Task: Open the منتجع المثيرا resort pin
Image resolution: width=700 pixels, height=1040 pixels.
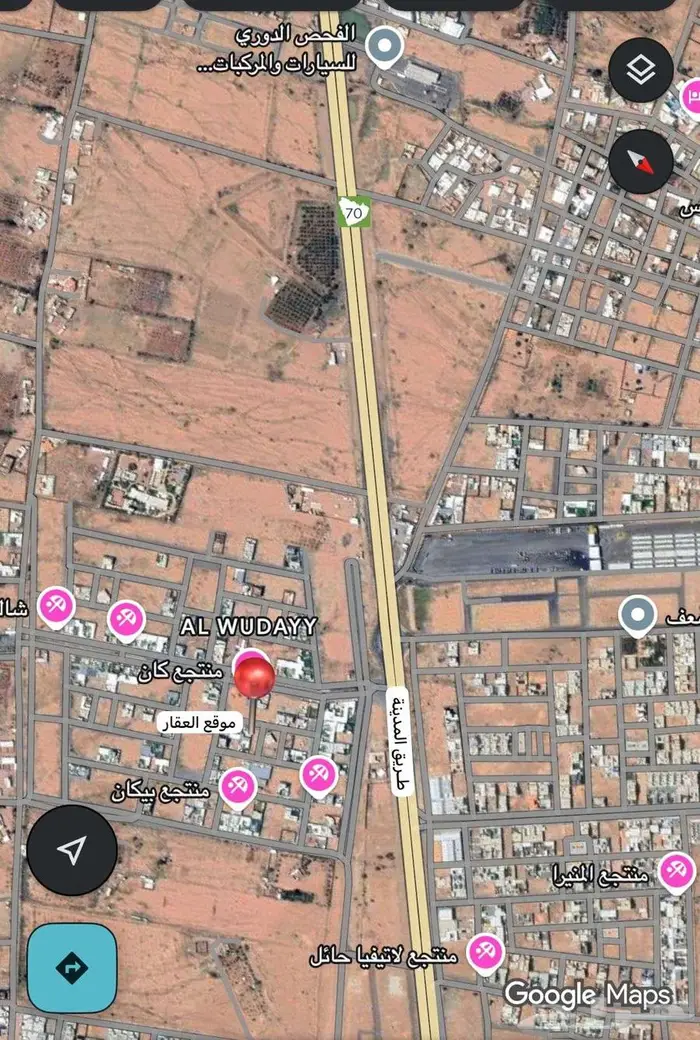Action: click(x=677, y=871)
